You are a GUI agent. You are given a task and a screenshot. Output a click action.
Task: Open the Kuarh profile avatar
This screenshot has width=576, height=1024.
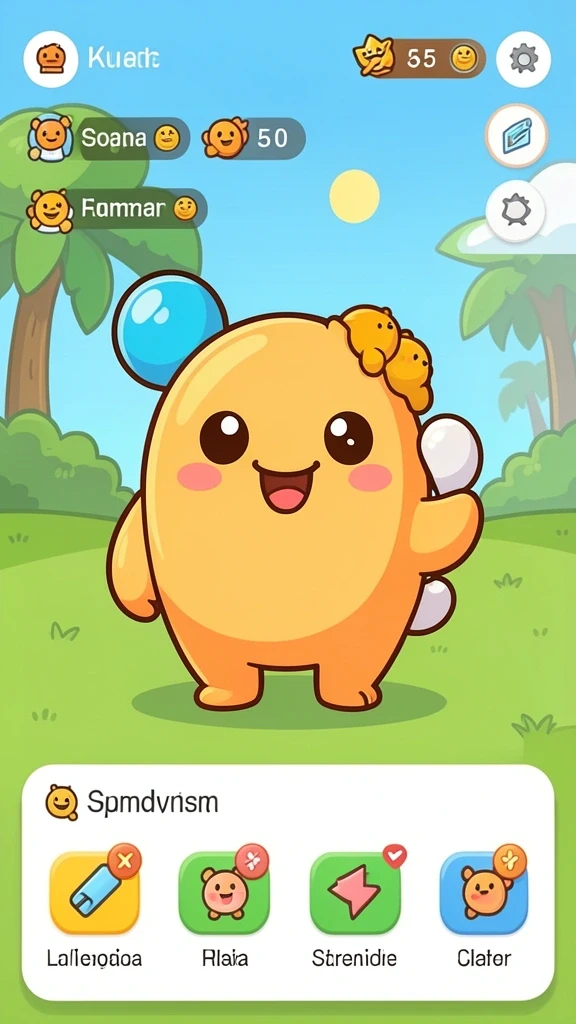pyautogui.click(x=51, y=59)
